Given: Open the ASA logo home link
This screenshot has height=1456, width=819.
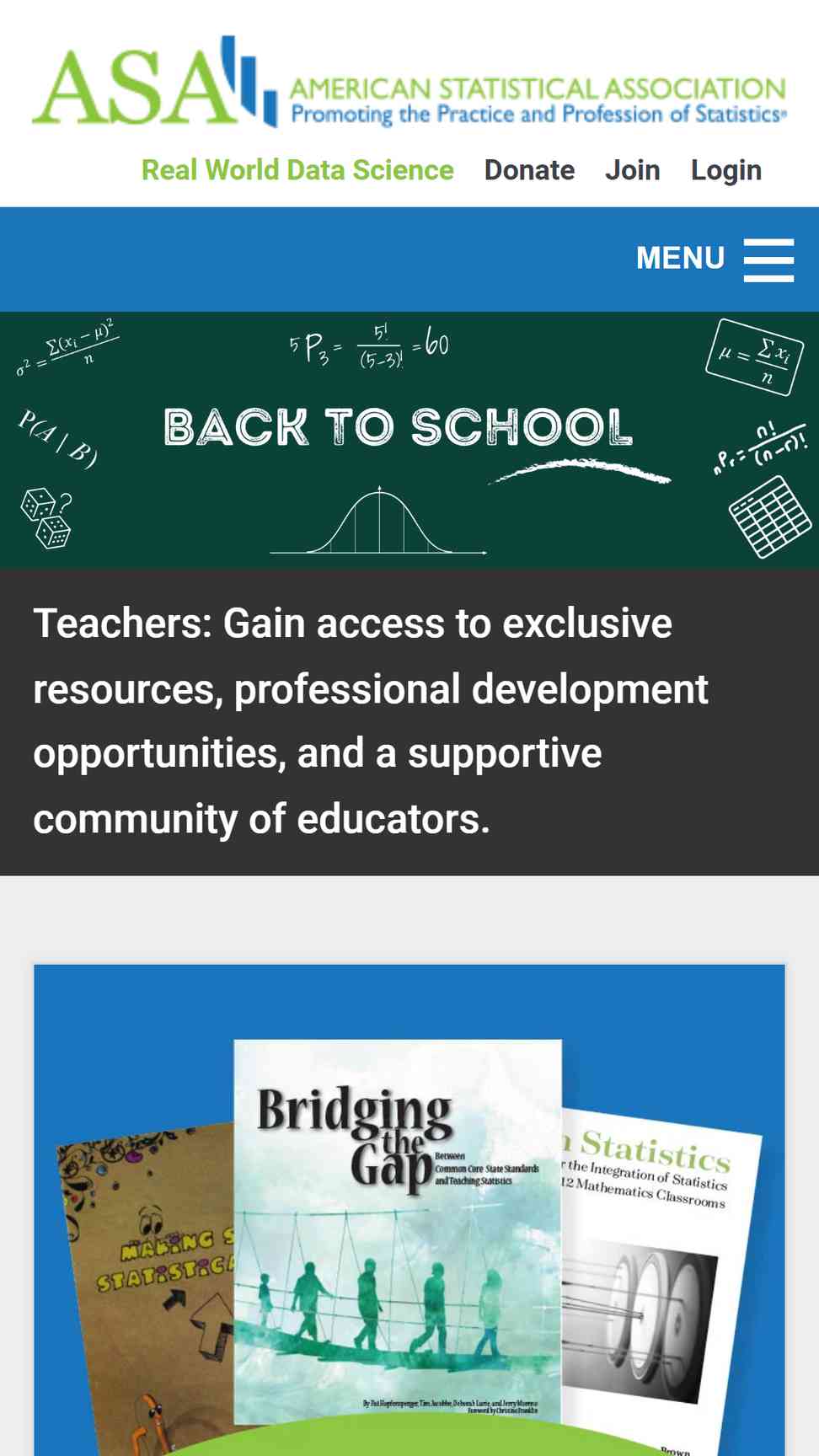Looking at the screenshot, I should 409,81.
